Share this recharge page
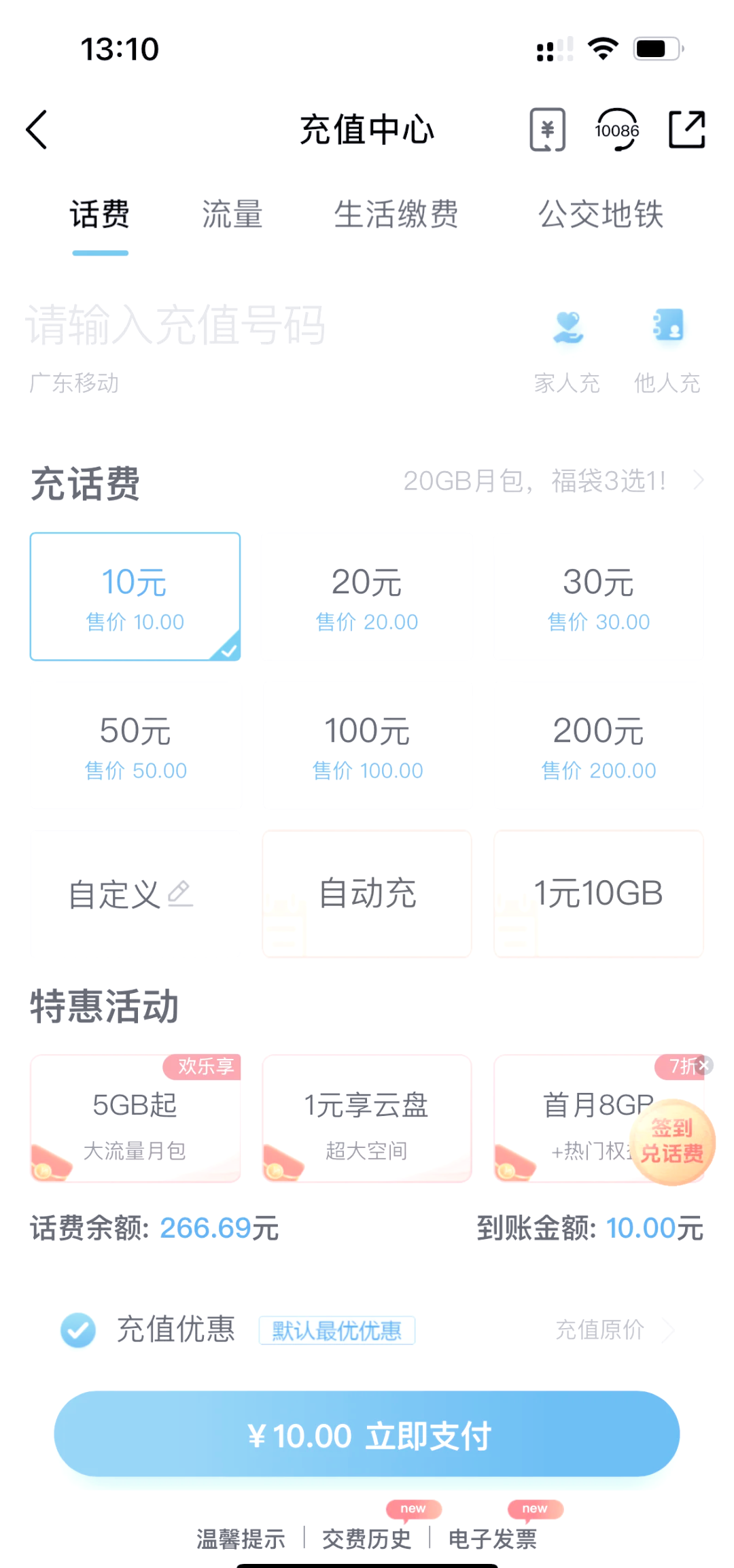The width and height of the screenshot is (734, 1568). 686,129
